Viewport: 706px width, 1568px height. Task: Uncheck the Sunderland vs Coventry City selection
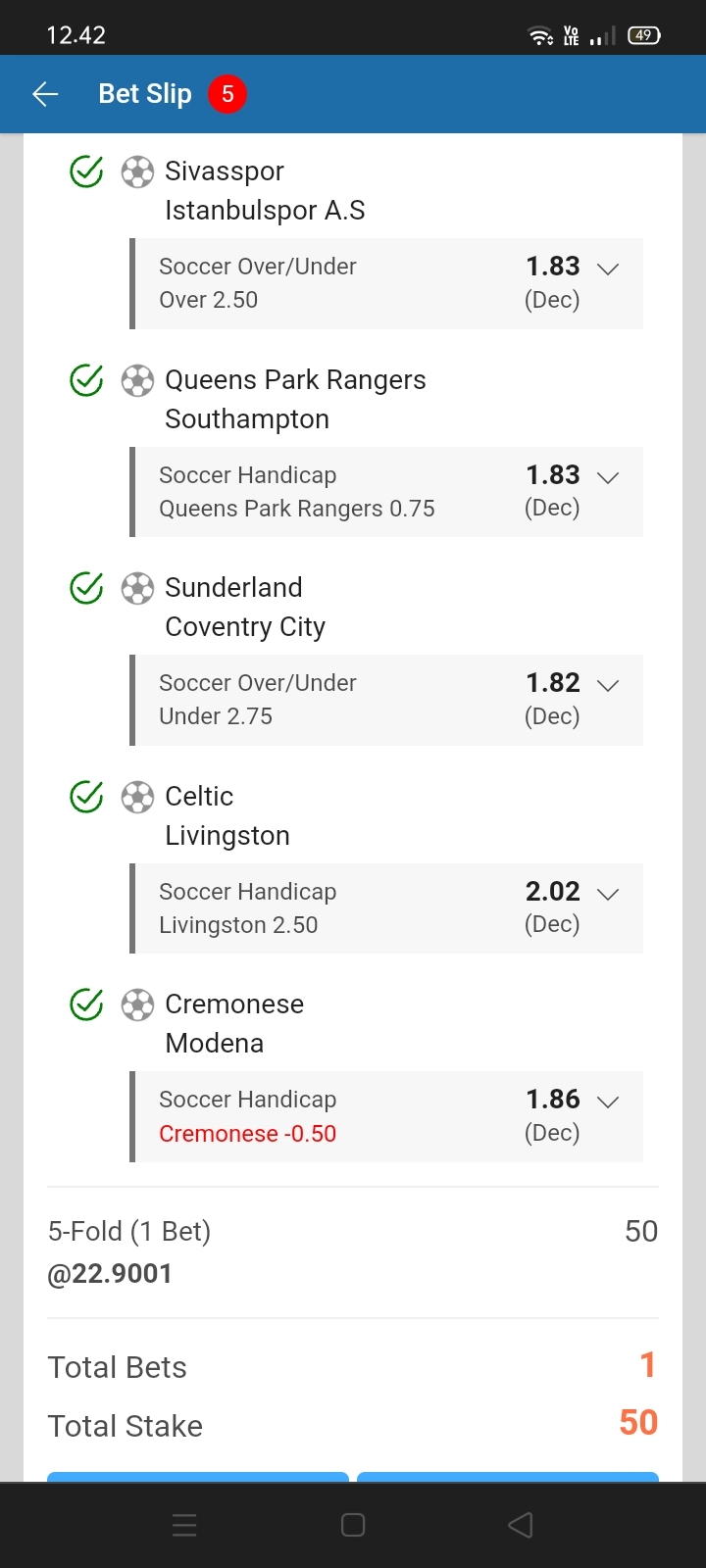pyautogui.click(x=86, y=588)
